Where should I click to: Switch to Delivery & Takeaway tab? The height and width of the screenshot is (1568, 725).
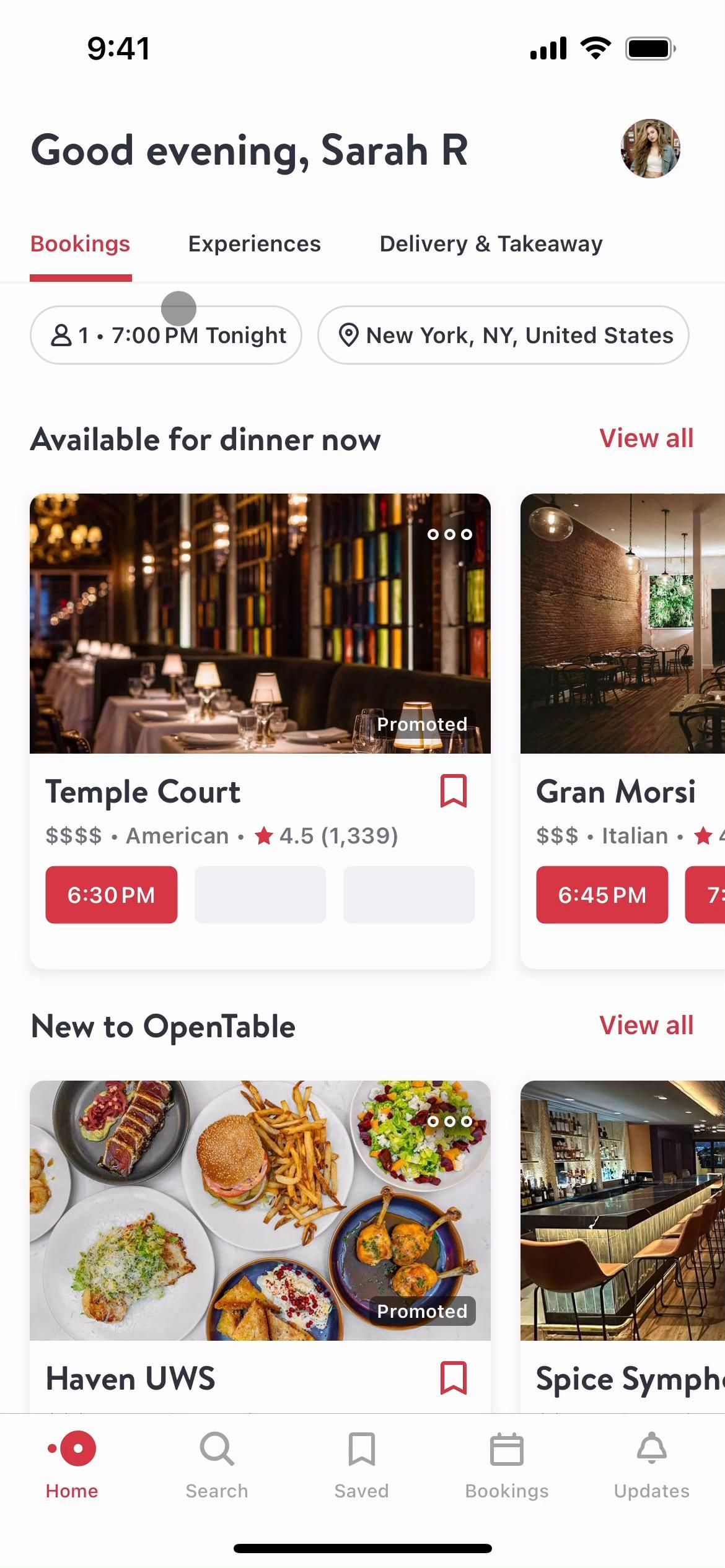click(x=491, y=244)
